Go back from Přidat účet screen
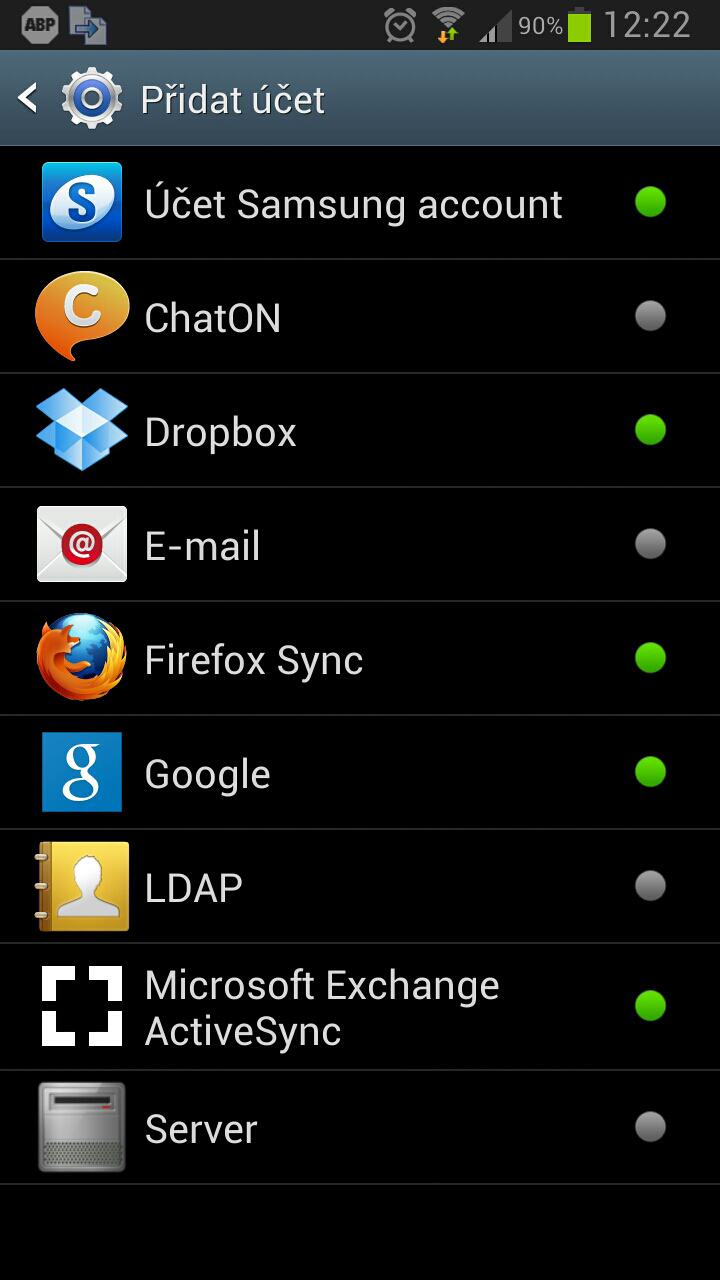720x1280 pixels. [x=30, y=99]
